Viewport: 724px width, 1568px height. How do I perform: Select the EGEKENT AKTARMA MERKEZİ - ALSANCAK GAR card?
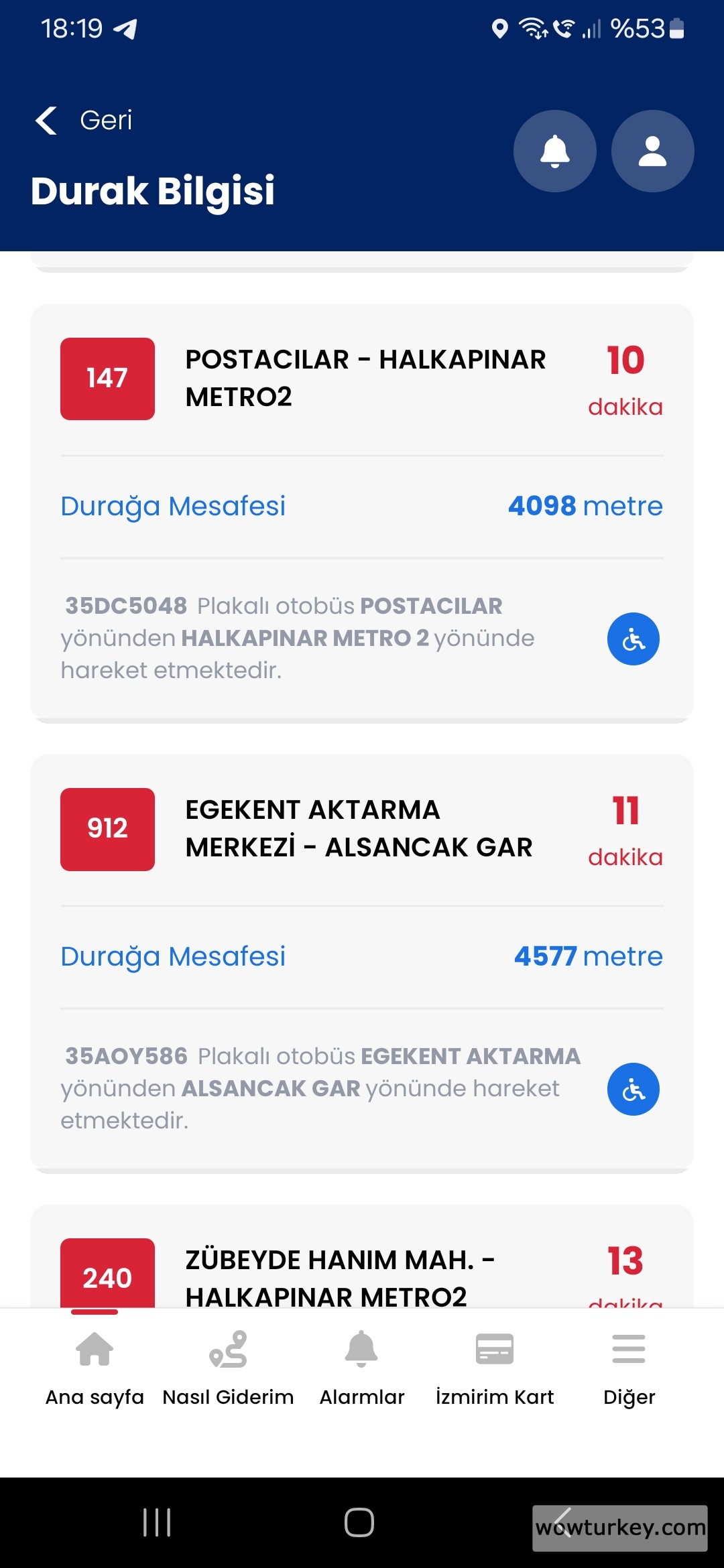point(359,829)
